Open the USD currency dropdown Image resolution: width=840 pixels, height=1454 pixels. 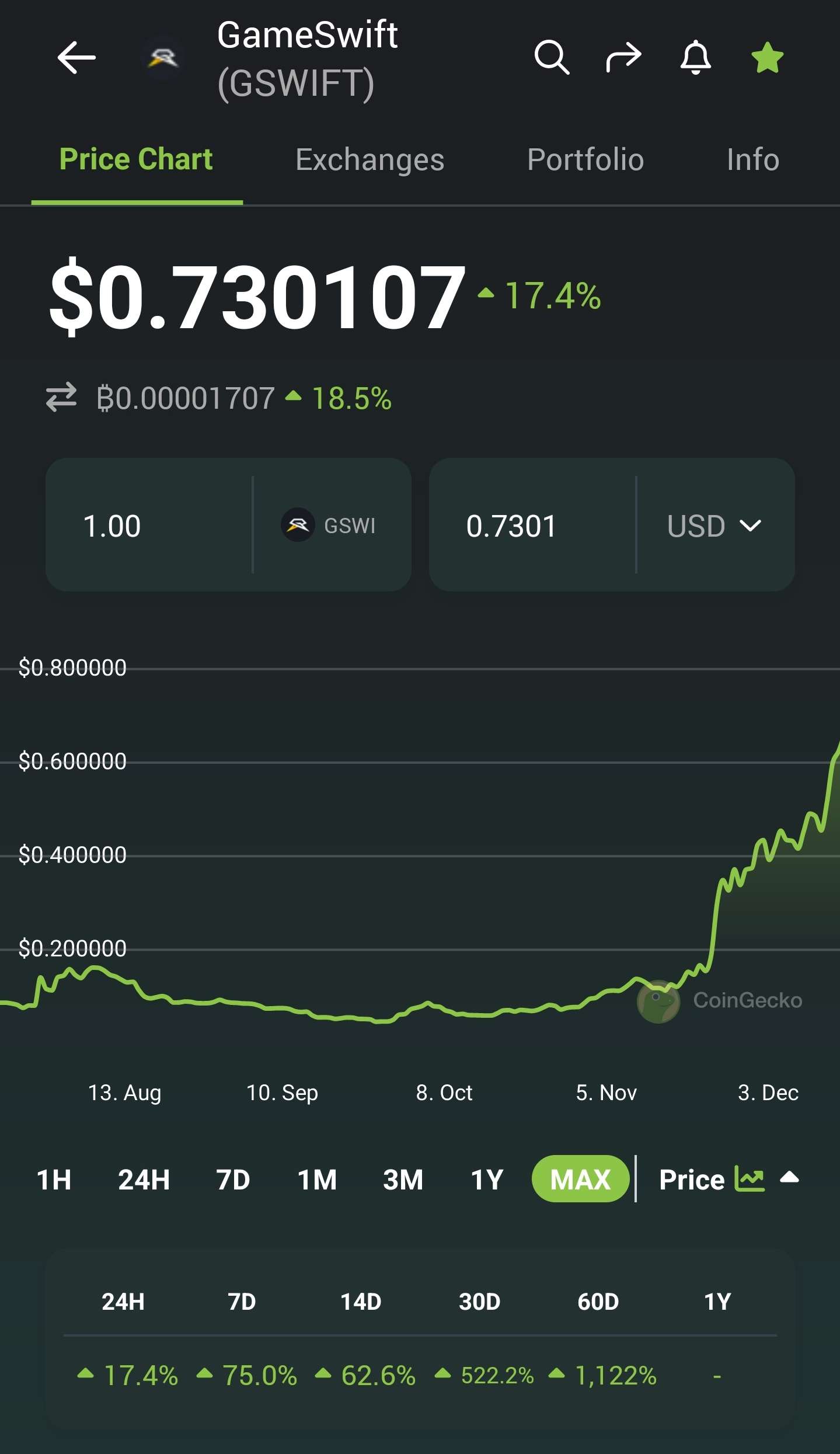[714, 526]
